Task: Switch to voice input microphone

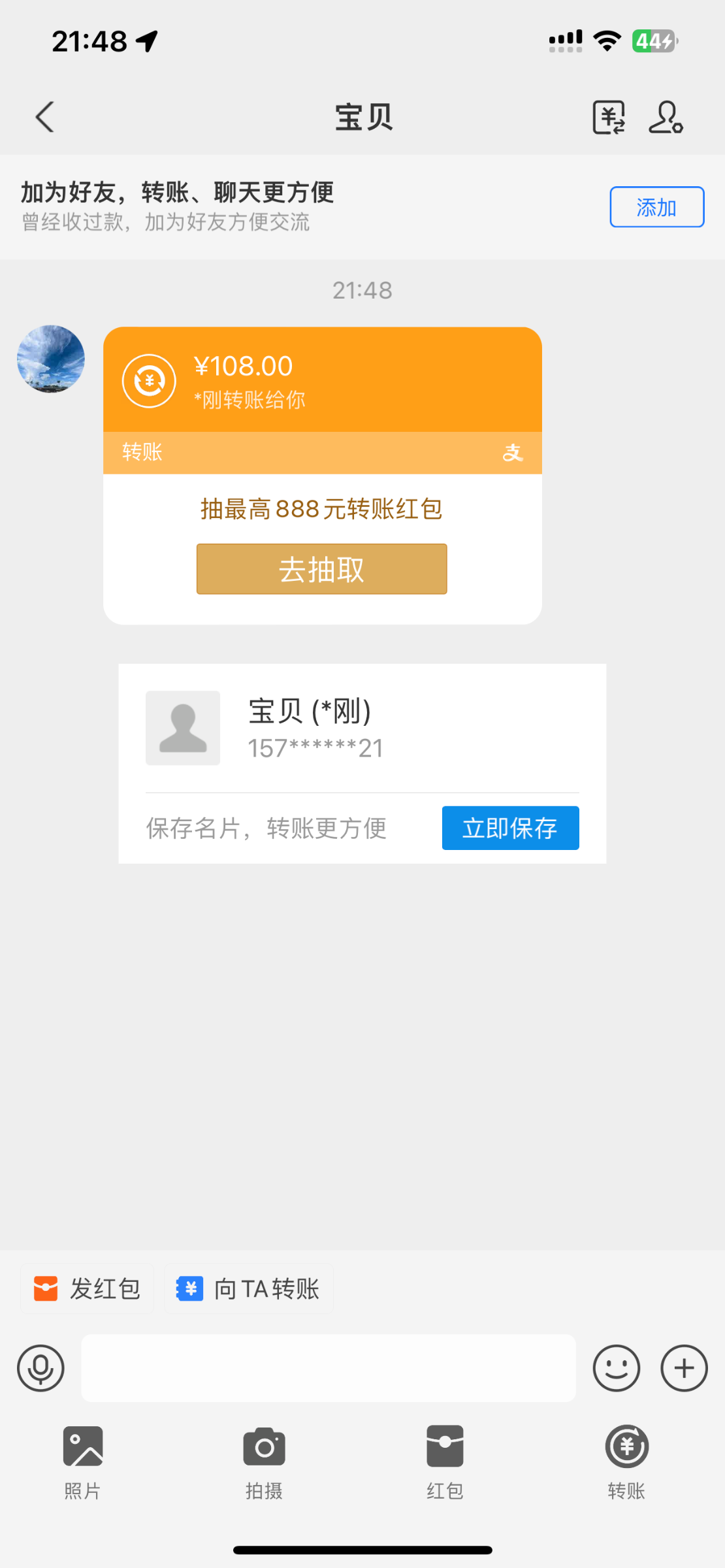Action: [x=40, y=1367]
